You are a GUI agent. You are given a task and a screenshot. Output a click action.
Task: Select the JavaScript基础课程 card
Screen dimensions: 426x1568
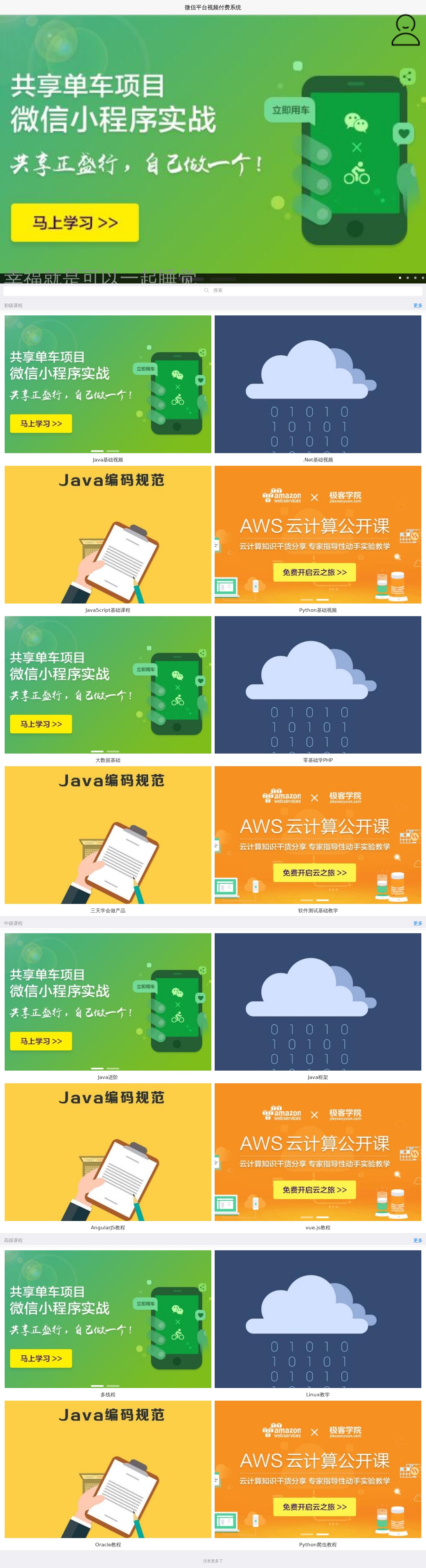coord(108,534)
